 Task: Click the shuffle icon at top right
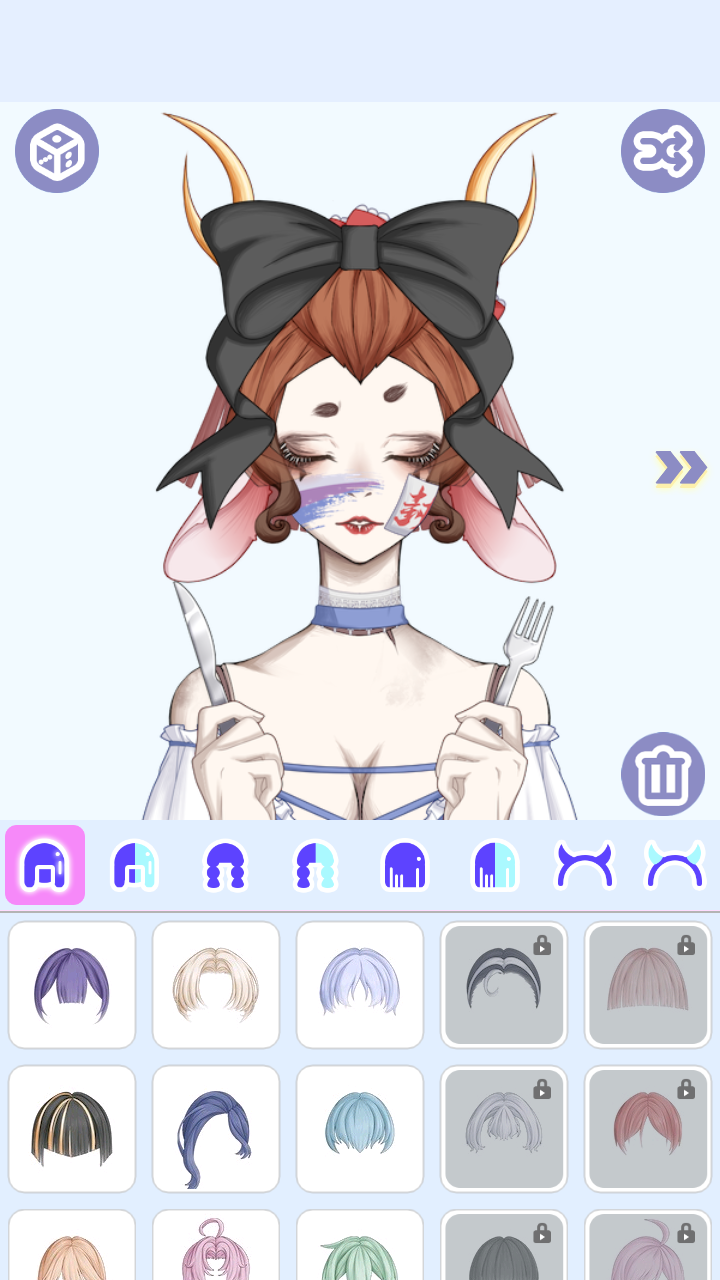point(663,150)
